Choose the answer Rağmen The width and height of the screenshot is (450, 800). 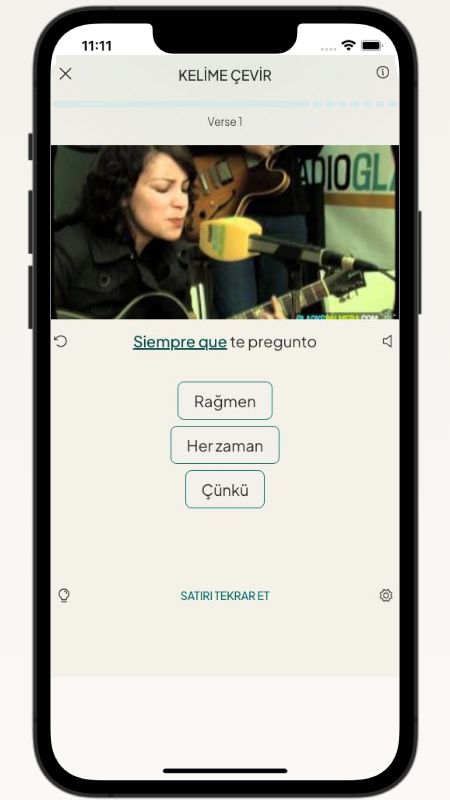225,401
